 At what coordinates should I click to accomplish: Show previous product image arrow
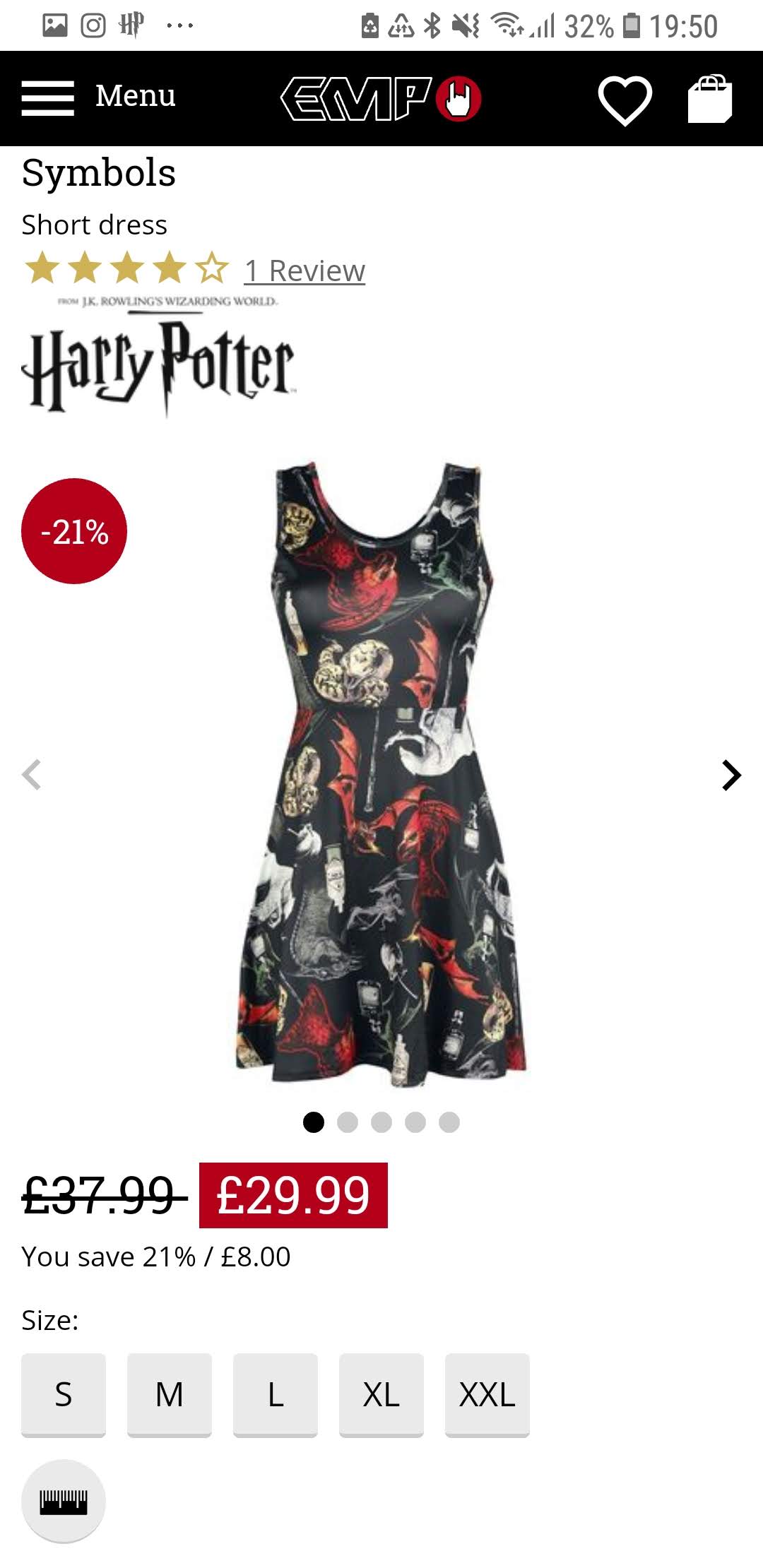31,775
